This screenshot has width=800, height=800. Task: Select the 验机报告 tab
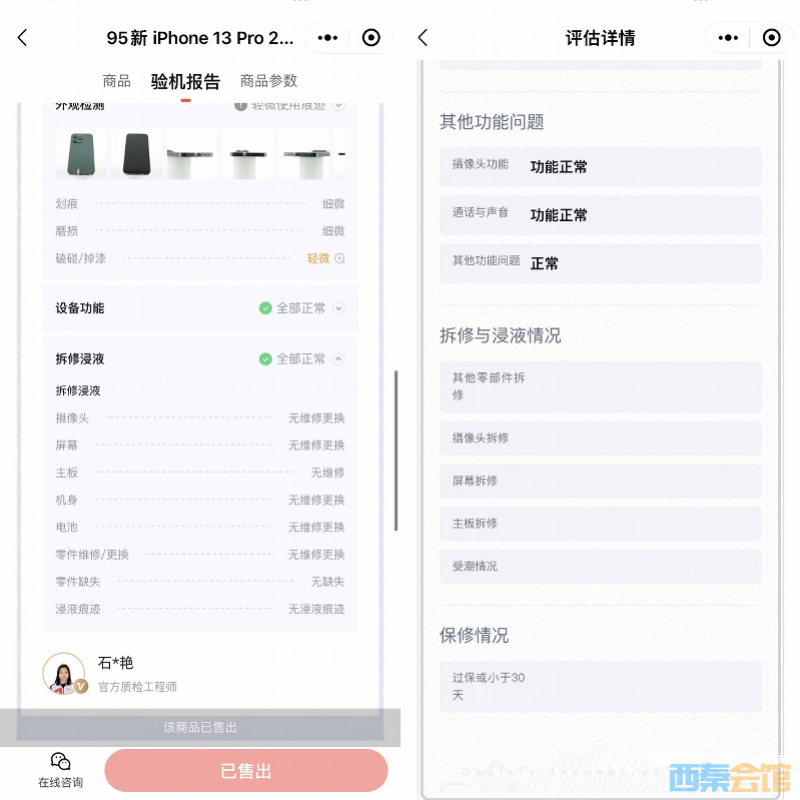pyautogui.click(x=185, y=82)
